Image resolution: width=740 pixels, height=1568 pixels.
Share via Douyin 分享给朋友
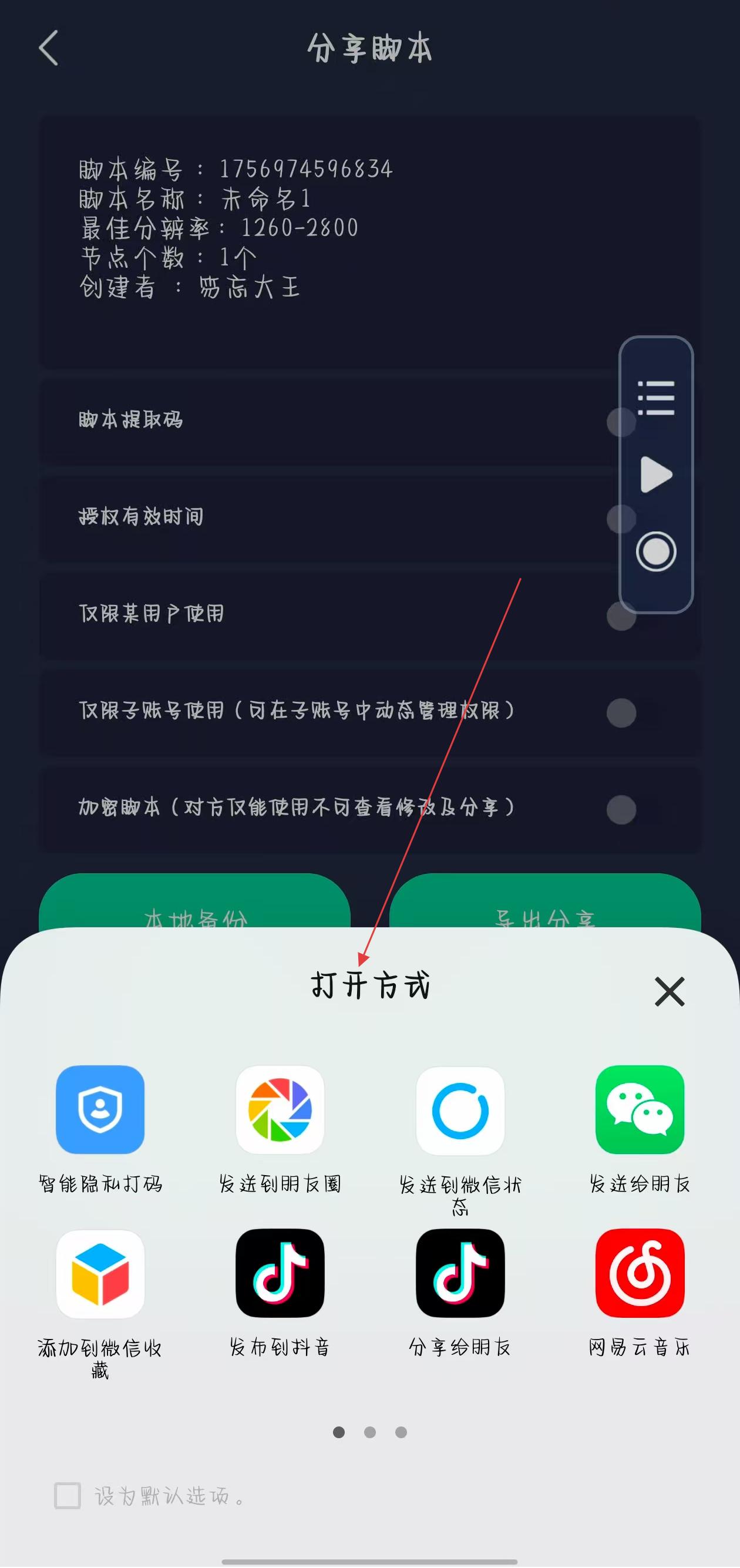pos(460,1273)
